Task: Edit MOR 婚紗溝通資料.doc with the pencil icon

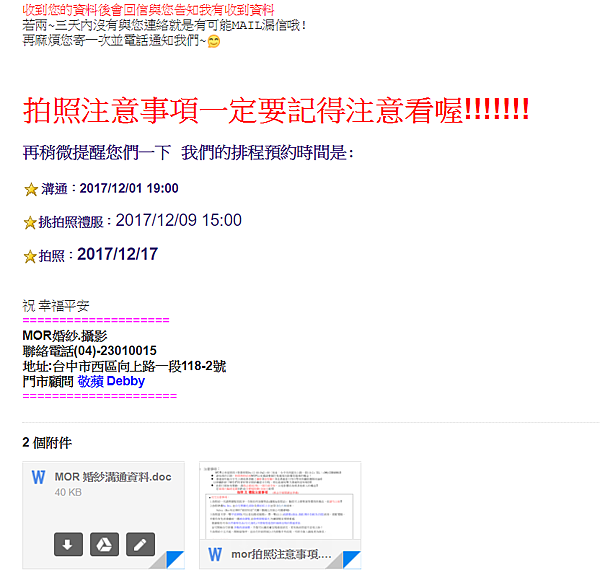Action: click(141, 545)
